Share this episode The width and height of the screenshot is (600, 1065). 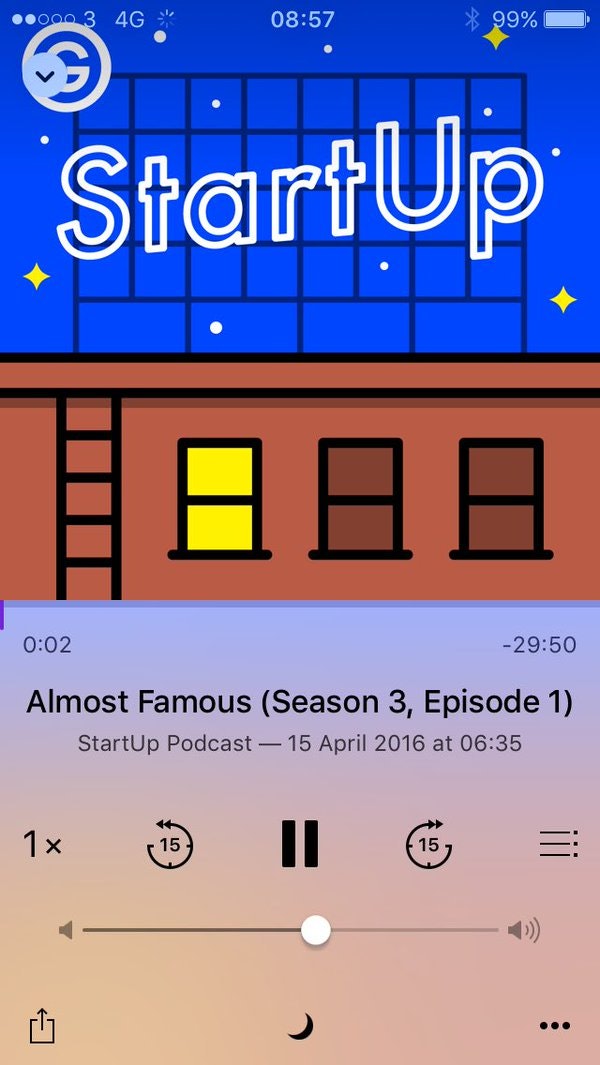pos(42,1026)
